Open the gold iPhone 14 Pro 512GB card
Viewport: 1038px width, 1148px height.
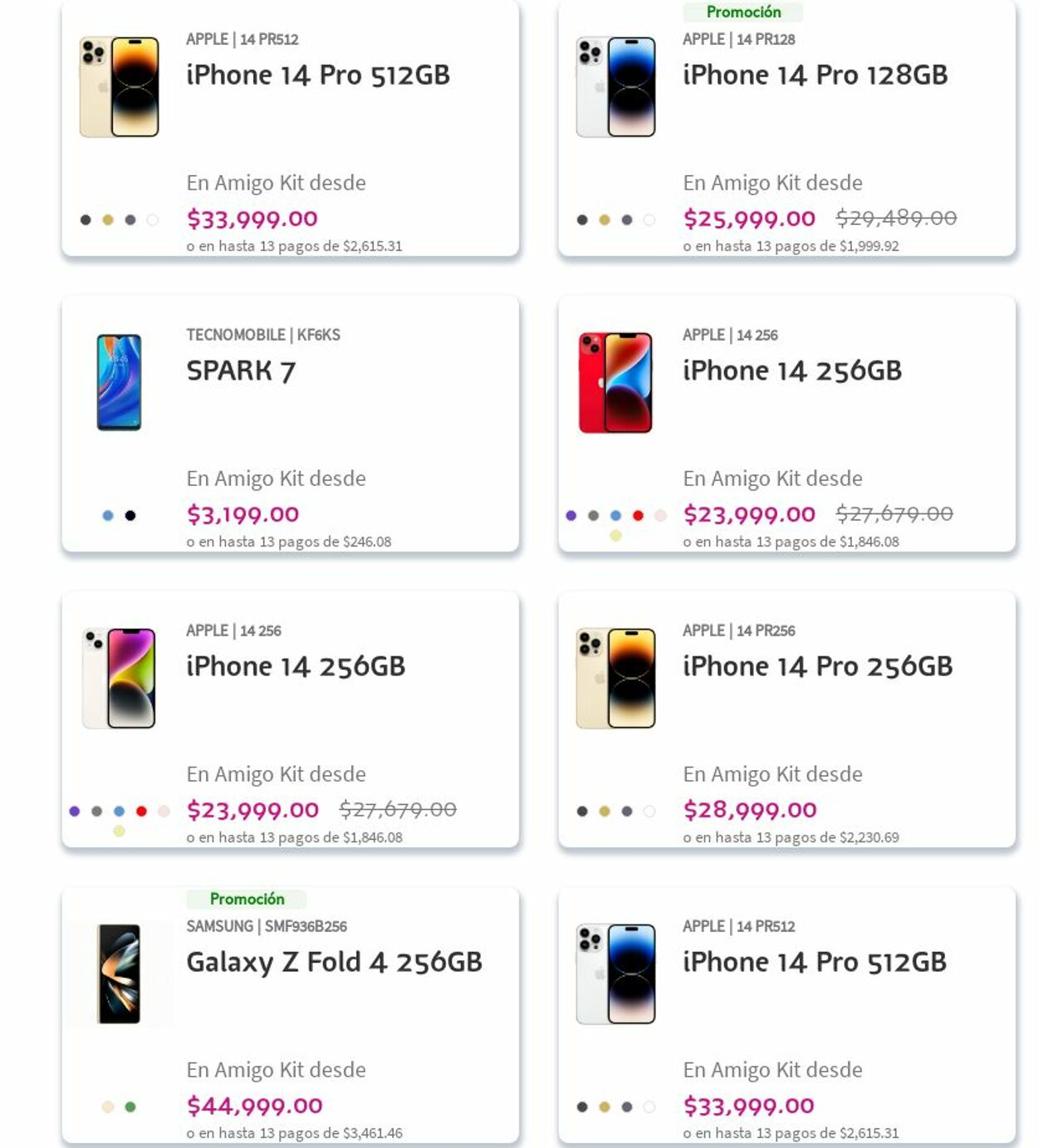pyautogui.click(x=317, y=75)
